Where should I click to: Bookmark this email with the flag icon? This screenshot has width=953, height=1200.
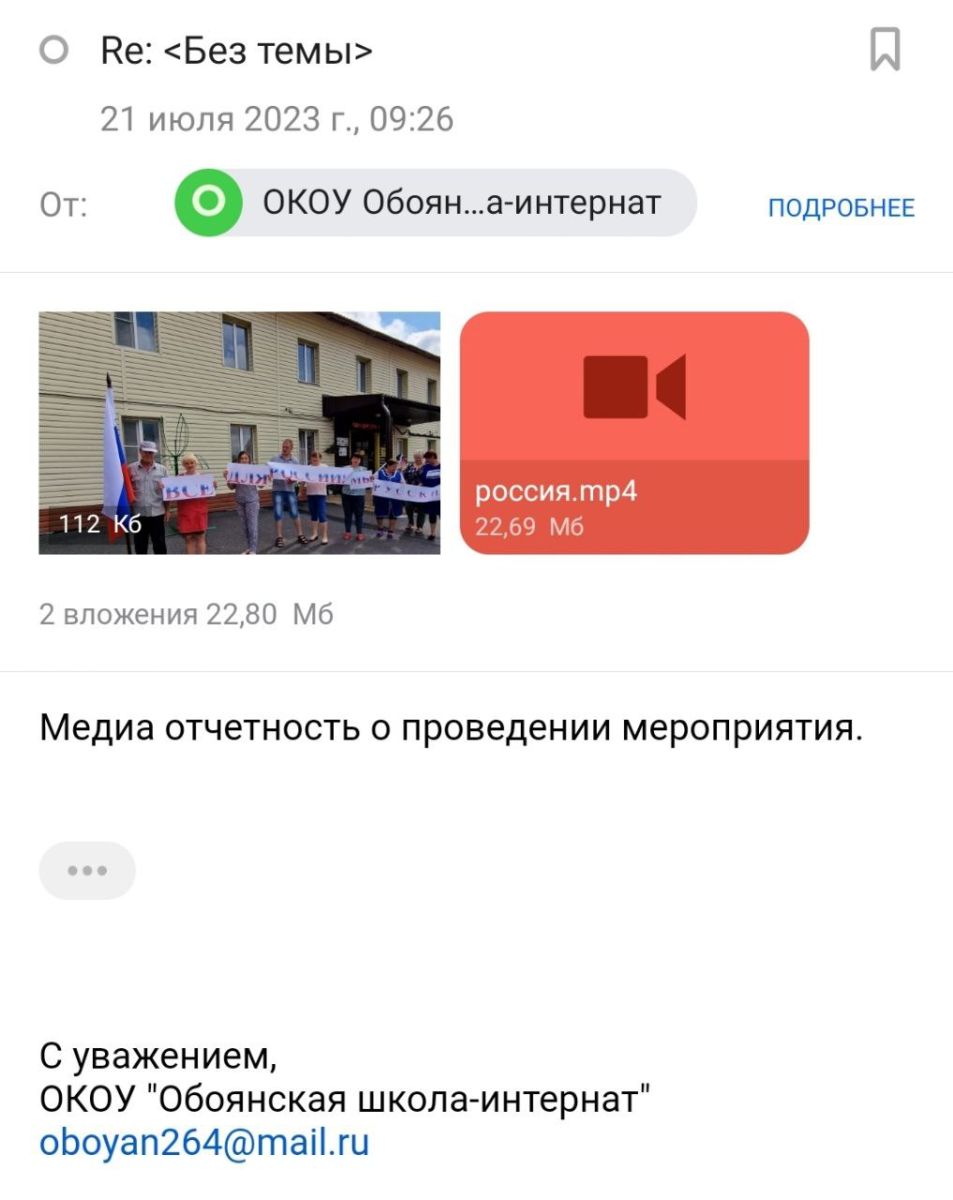tap(885, 49)
